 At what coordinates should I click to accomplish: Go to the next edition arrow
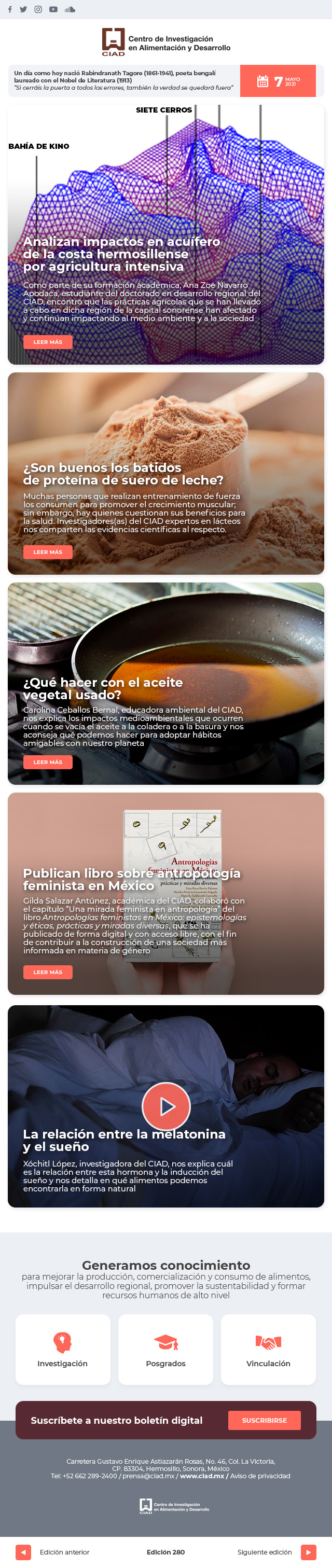pyautogui.click(x=308, y=1551)
